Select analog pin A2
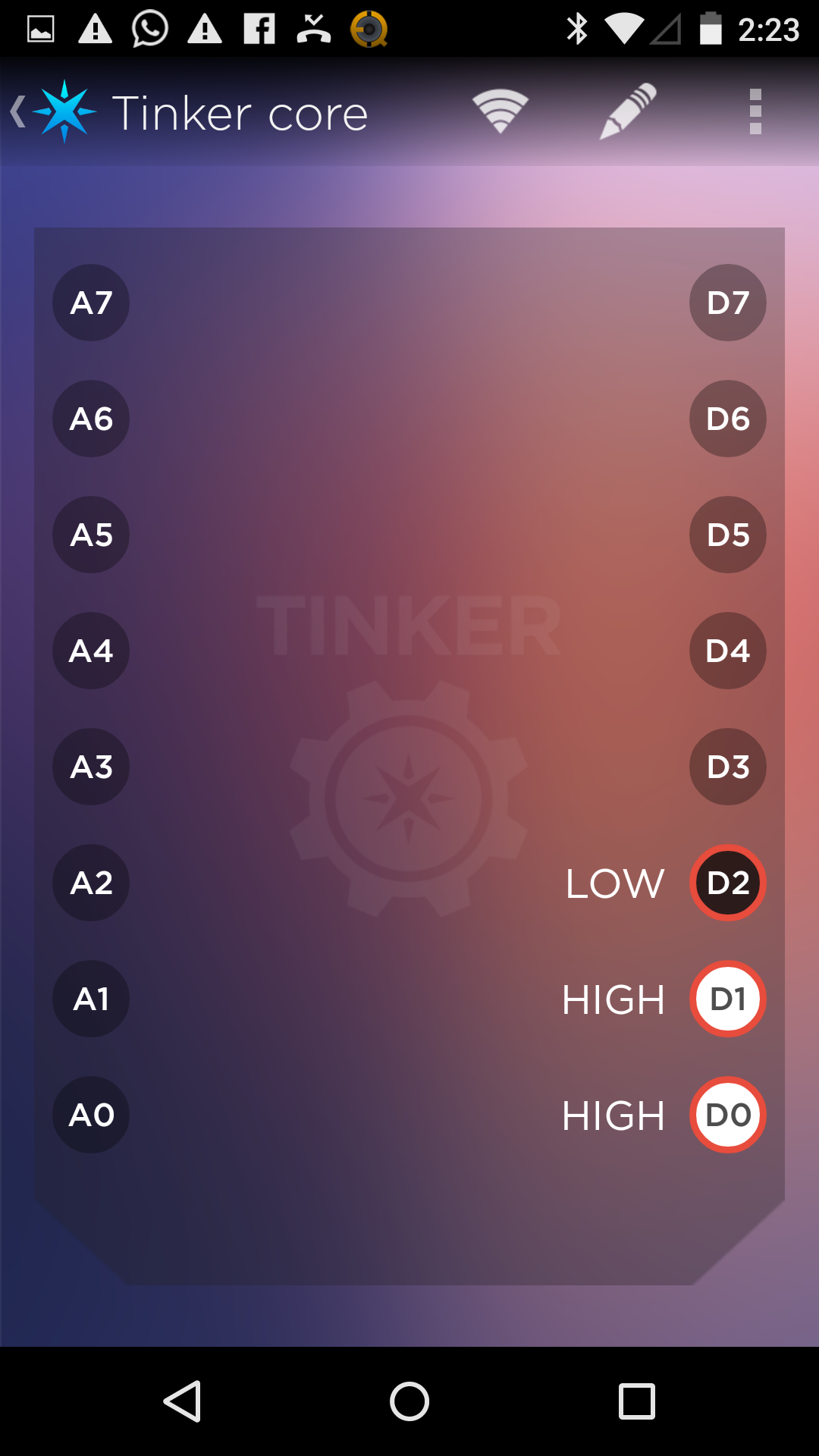This screenshot has width=819, height=1456. click(91, 883)
